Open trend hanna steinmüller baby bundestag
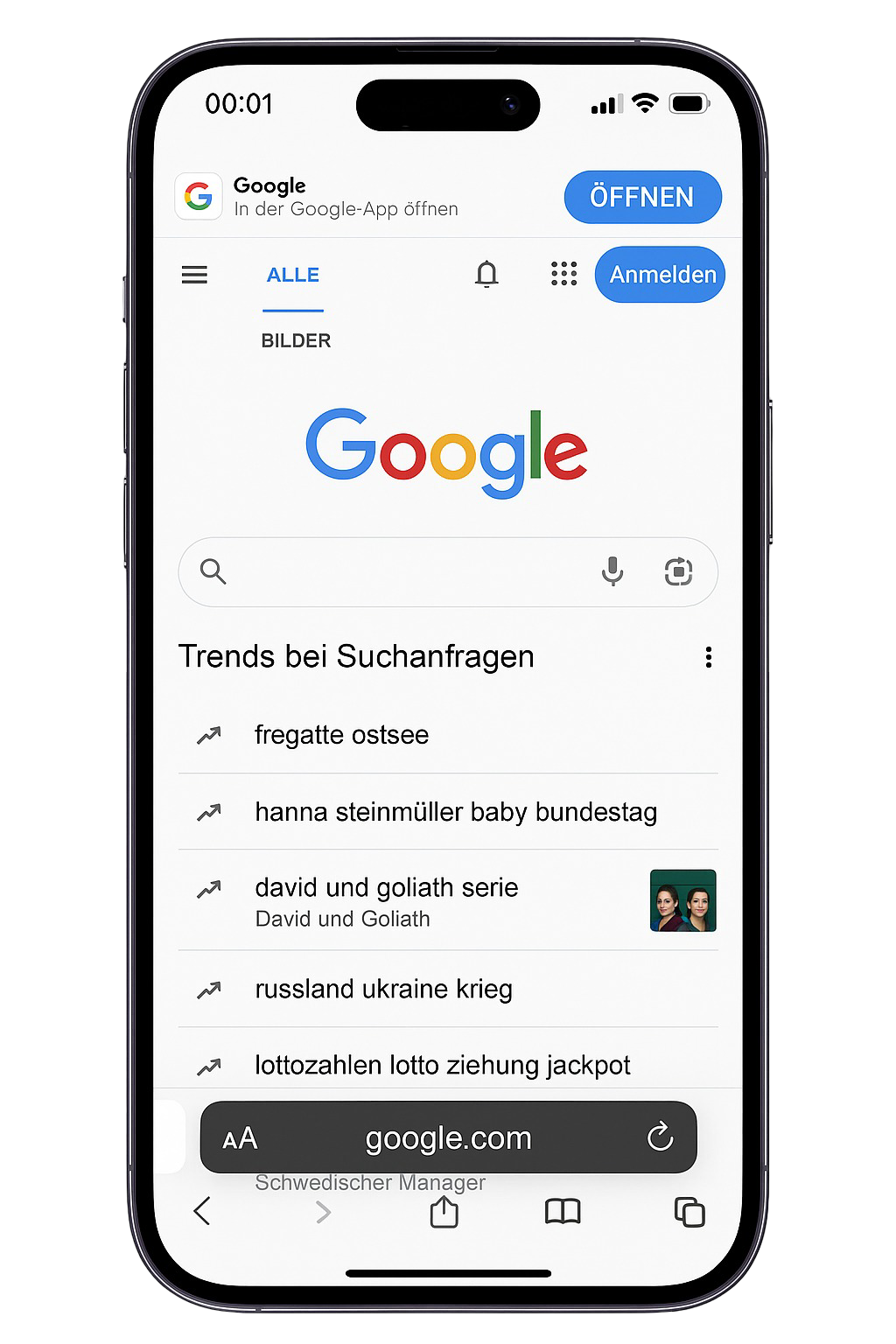 coord(455,812)
